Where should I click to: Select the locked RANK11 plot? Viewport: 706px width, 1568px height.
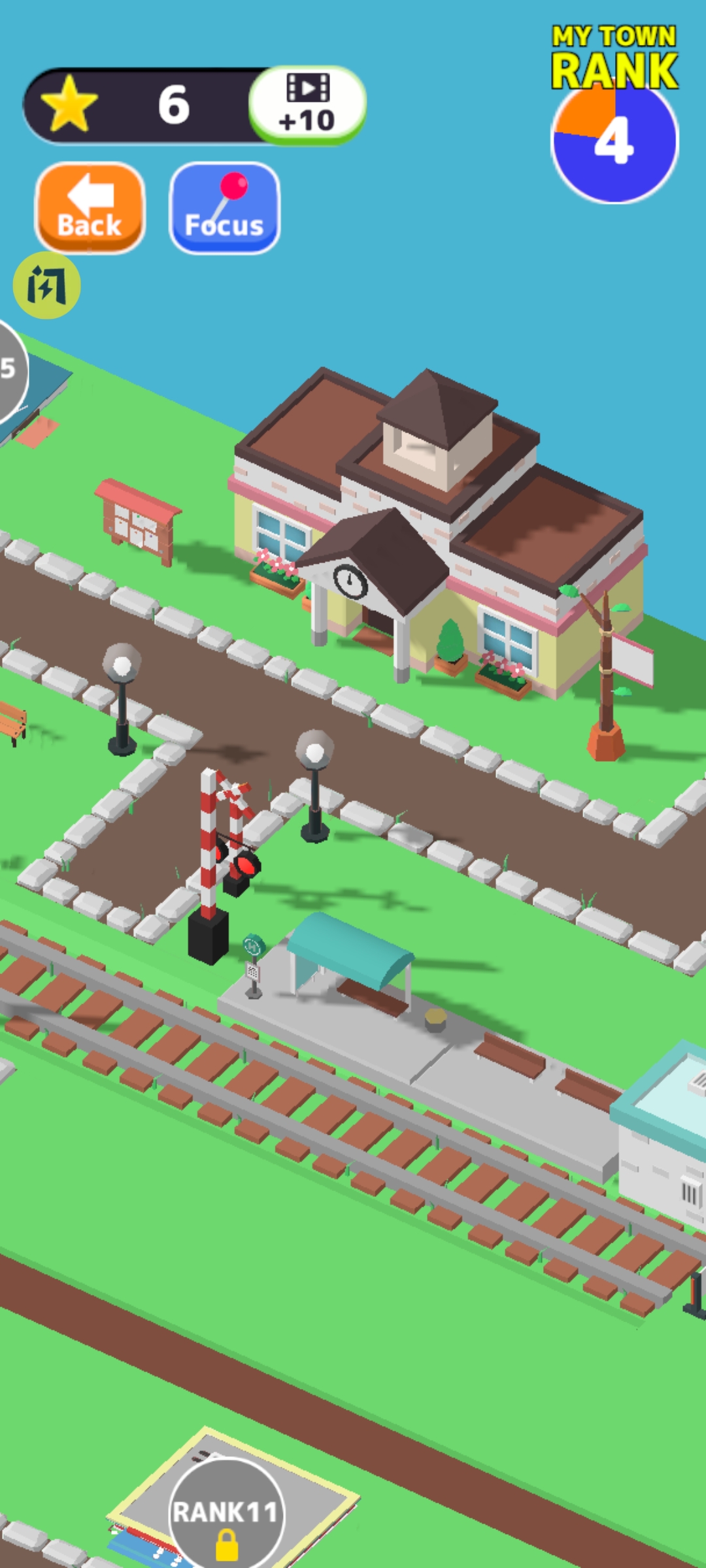(226, 1514)
